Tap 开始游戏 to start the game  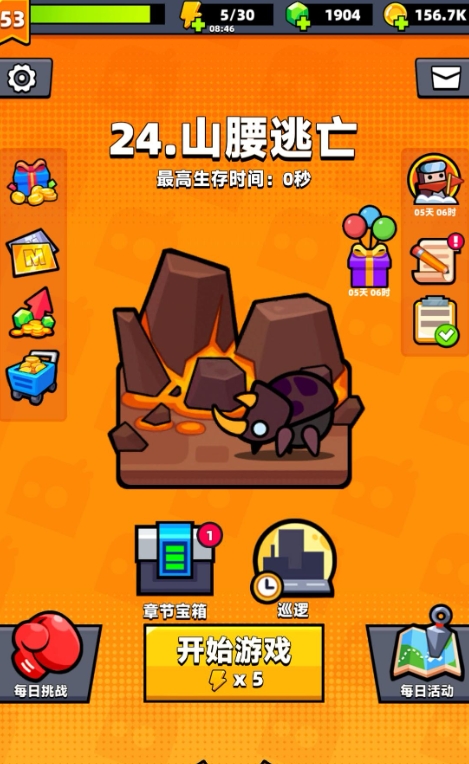[234, 663]
